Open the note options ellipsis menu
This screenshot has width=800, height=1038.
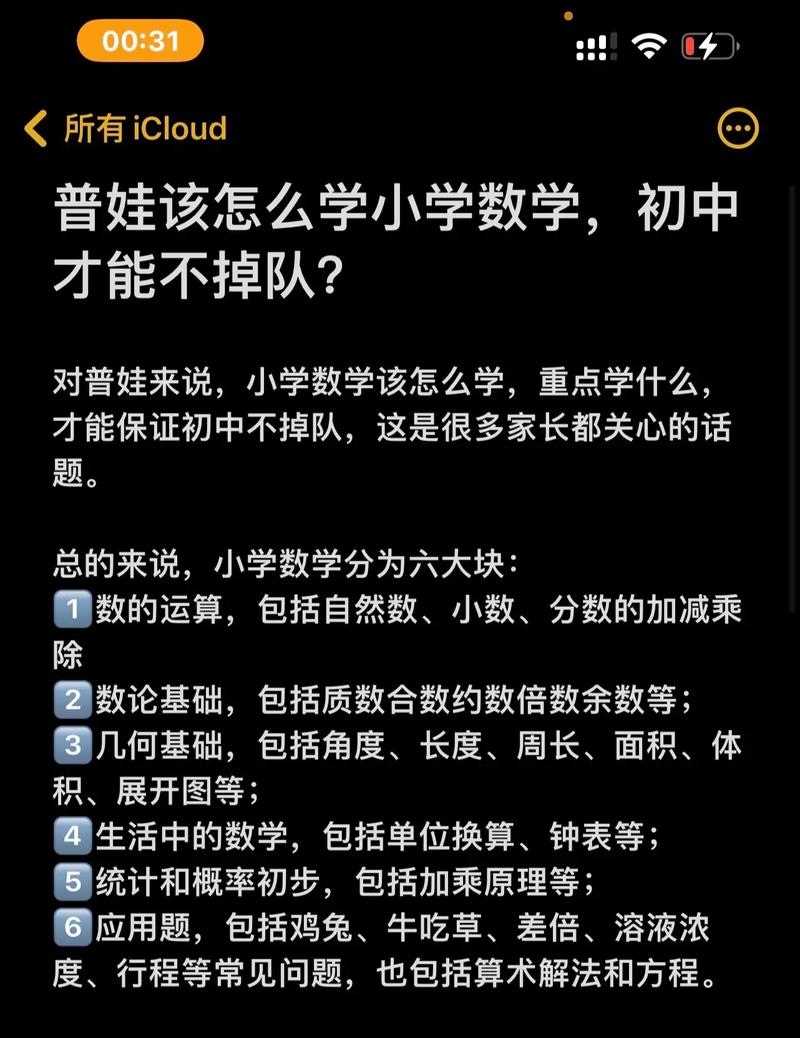[x=738, y=129]
